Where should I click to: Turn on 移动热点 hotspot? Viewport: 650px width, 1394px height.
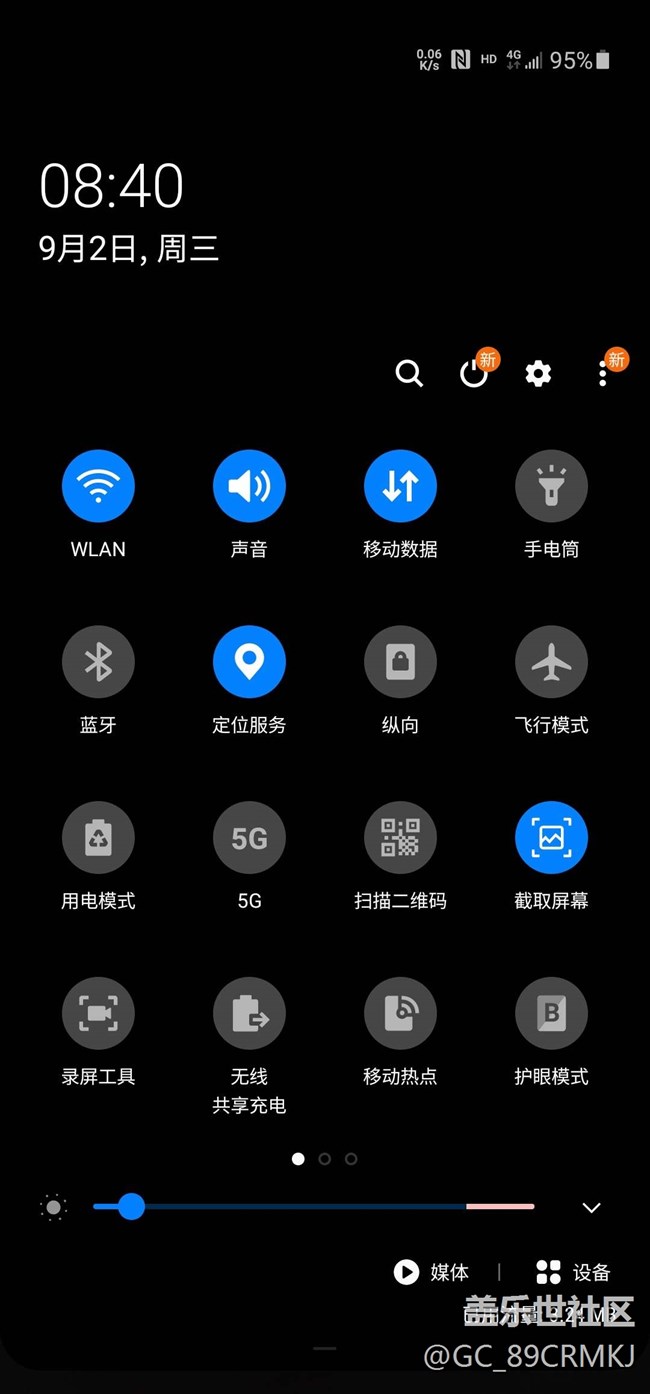400,1014
